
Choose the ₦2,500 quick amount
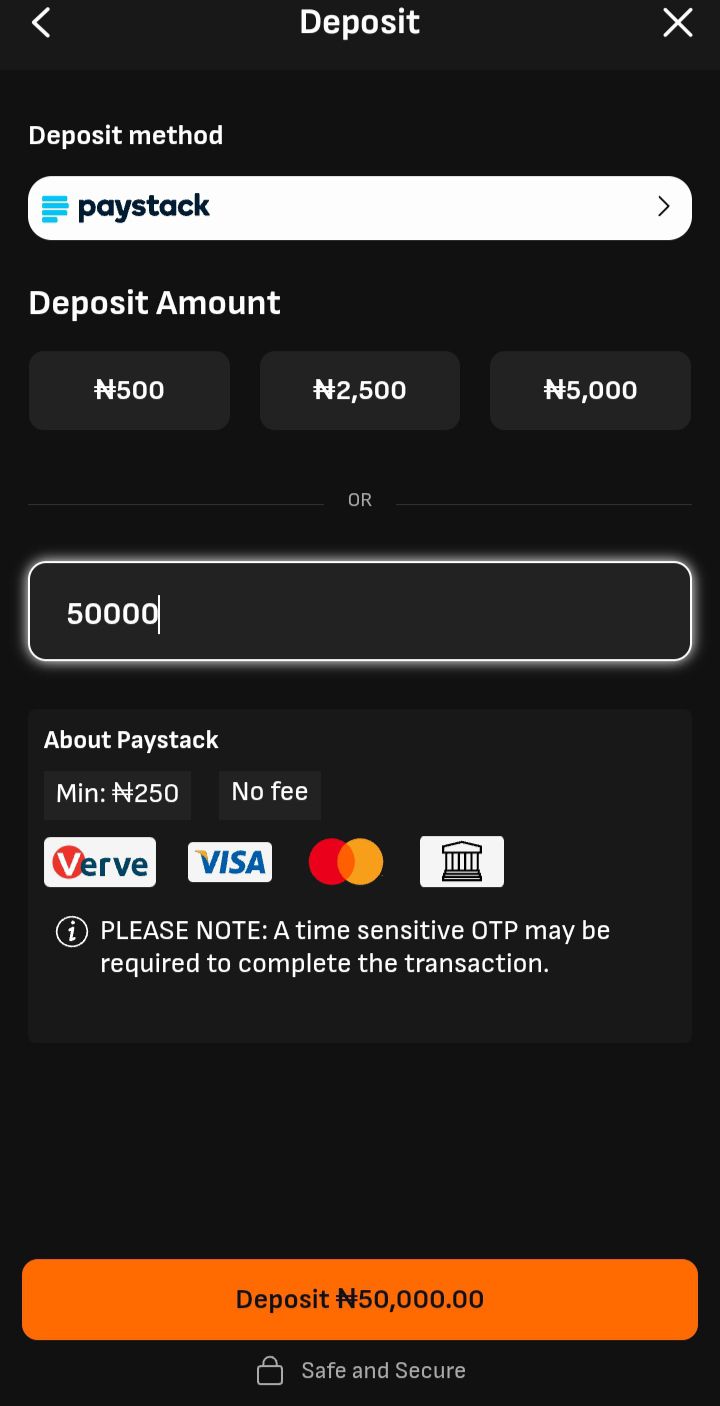click(360, 390)
